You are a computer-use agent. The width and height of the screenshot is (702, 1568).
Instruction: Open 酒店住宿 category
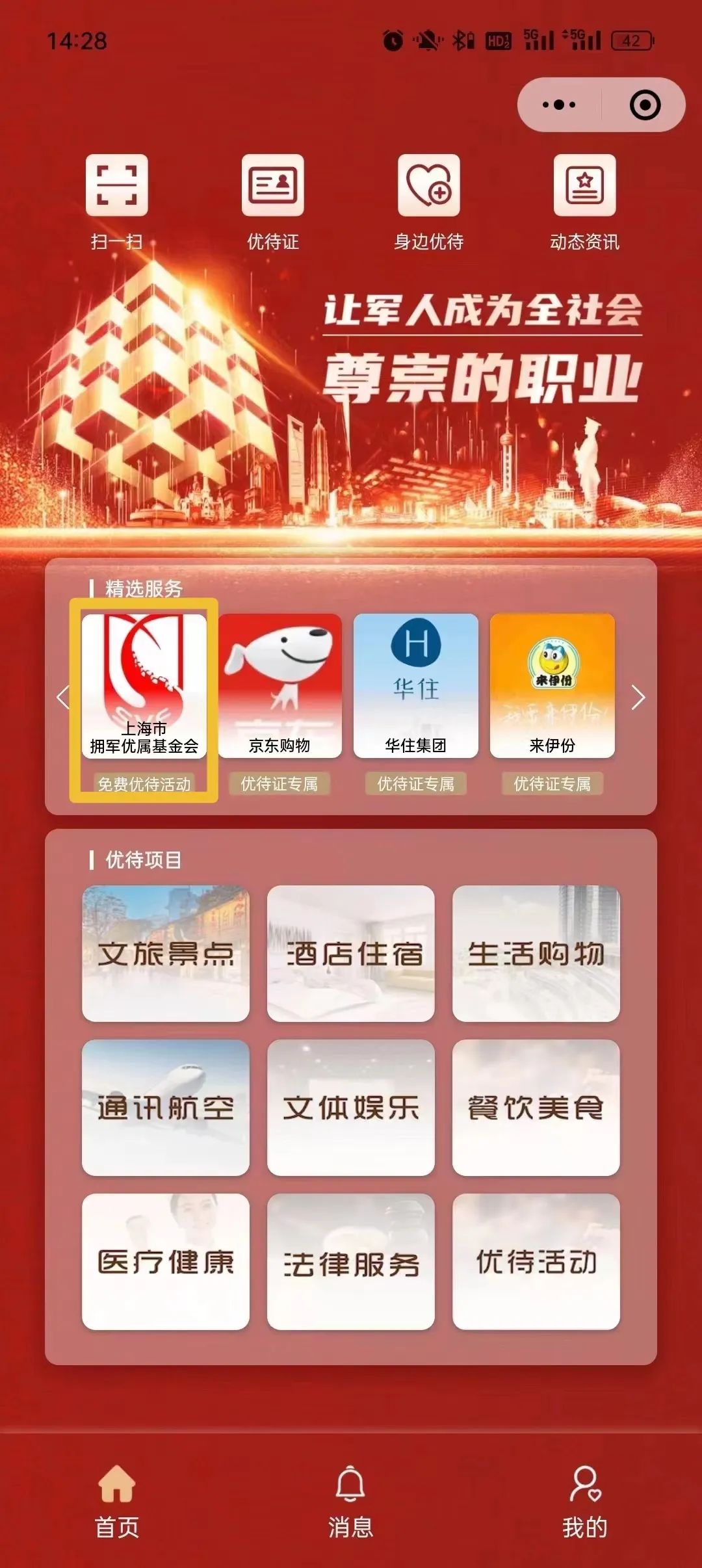click(x=351, y=954)
